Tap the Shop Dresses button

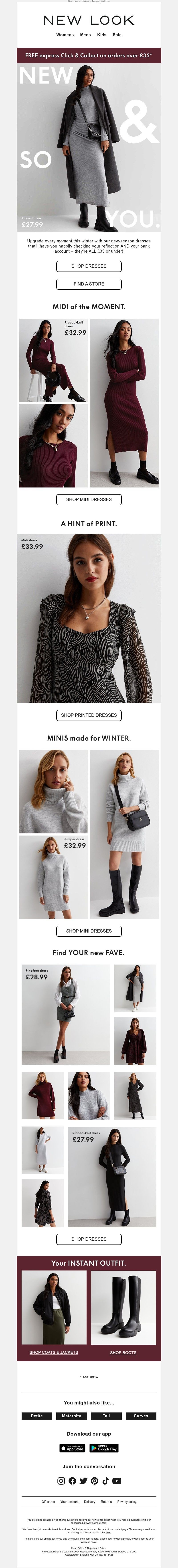point(89,266)
